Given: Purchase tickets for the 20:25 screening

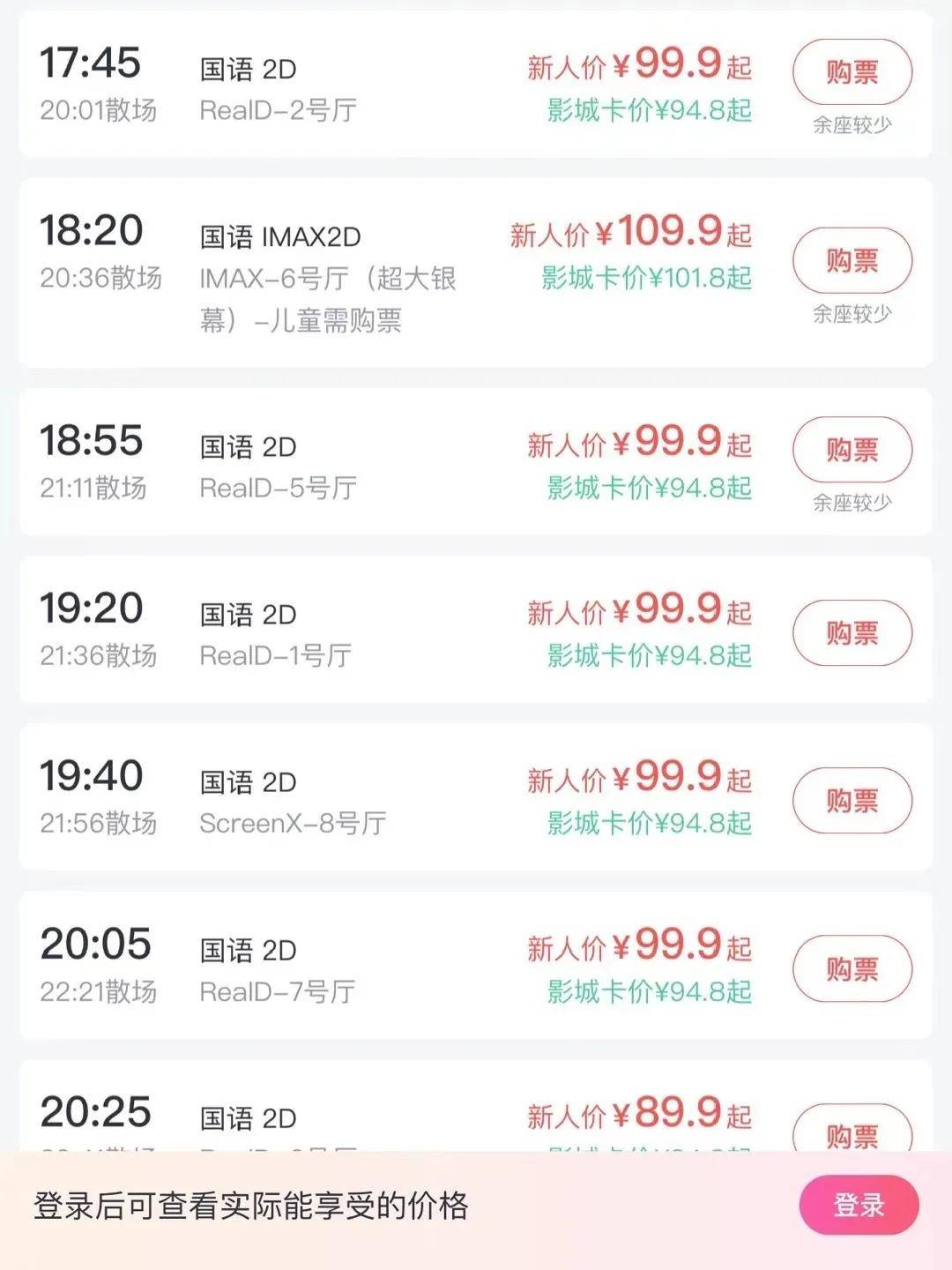Looking at the screenshot, I should [852, 1132].
